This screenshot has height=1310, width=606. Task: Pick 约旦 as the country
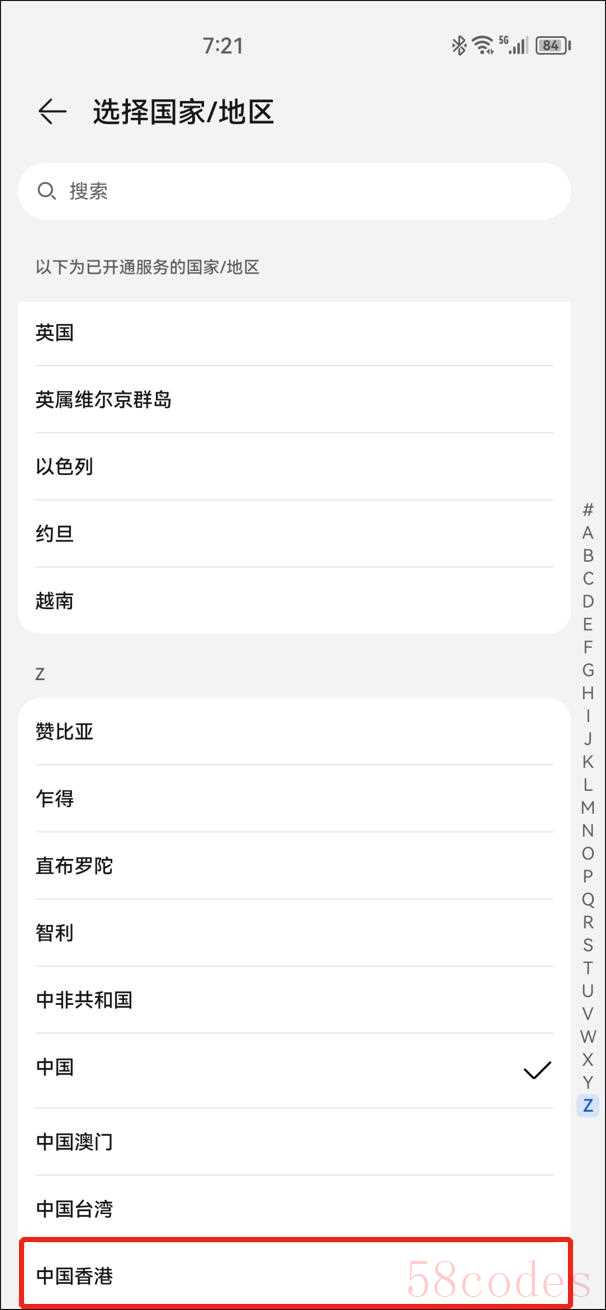click(x=294, y=534)
